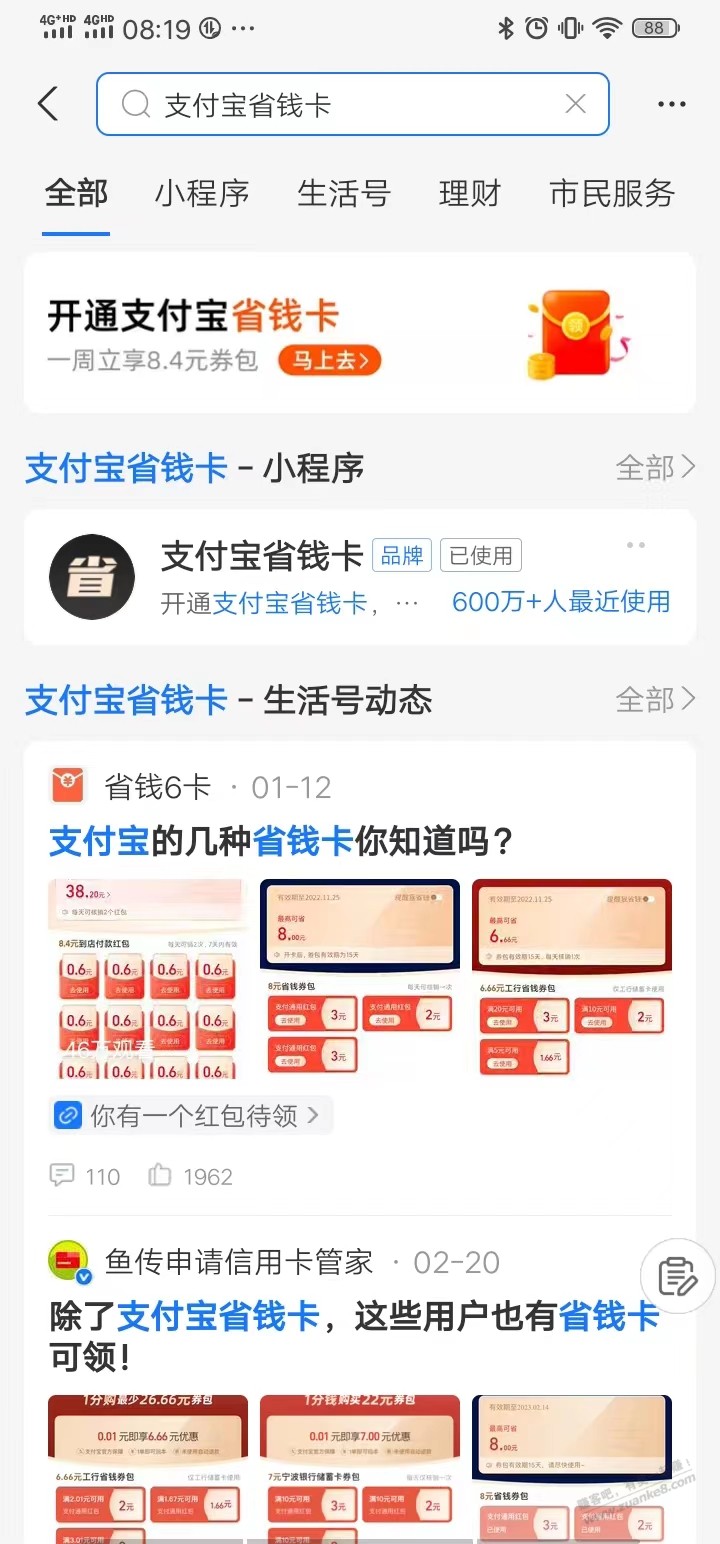
Task: Open comments on the 省钱6卡 post
Action: tap(85, 1176)
